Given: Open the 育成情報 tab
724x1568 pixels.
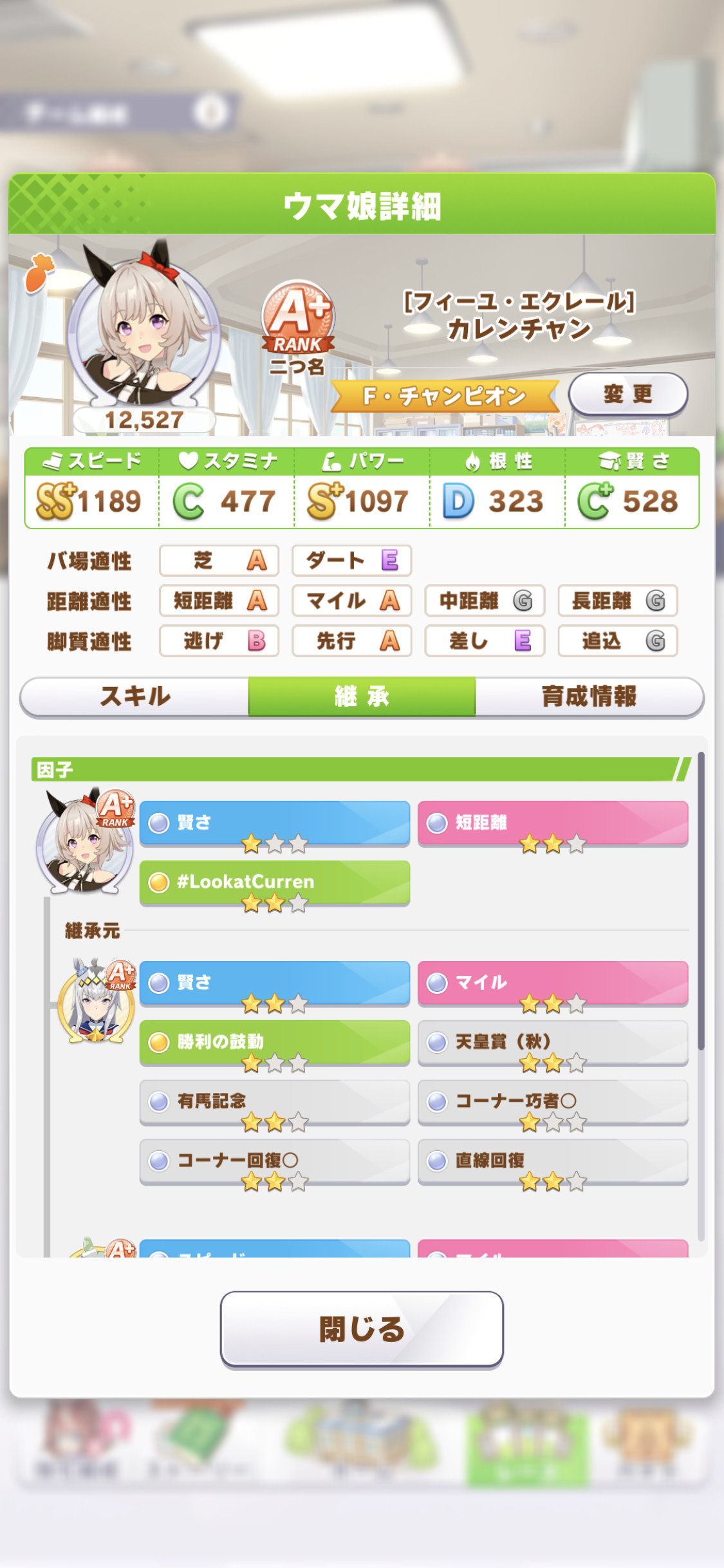Looking at the screenshot, I should tap(589, 696).
